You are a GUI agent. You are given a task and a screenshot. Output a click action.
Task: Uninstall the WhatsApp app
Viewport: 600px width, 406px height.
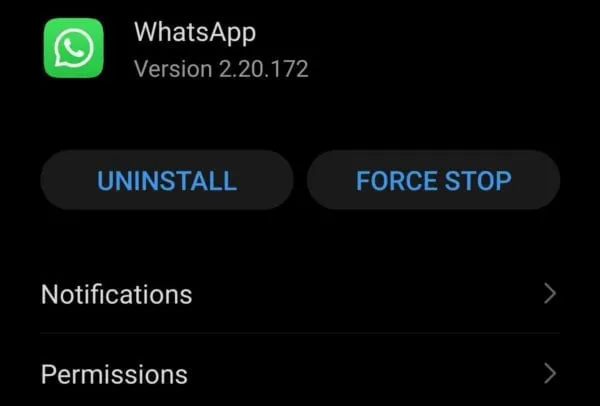[166, 181]
